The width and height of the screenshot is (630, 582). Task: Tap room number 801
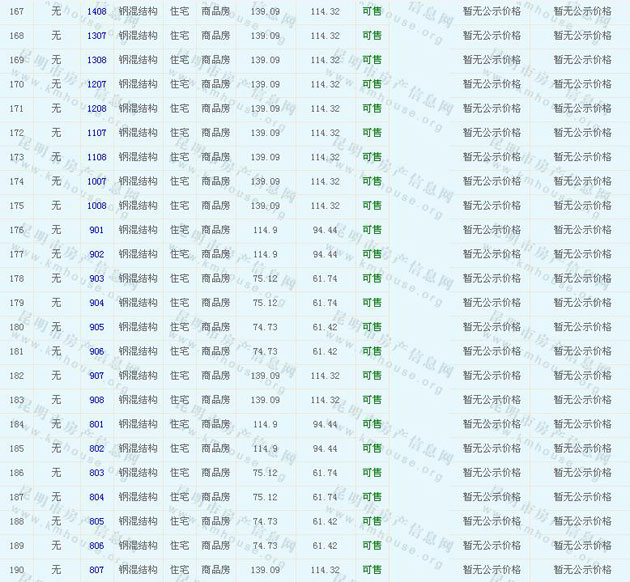coord(97,424)
